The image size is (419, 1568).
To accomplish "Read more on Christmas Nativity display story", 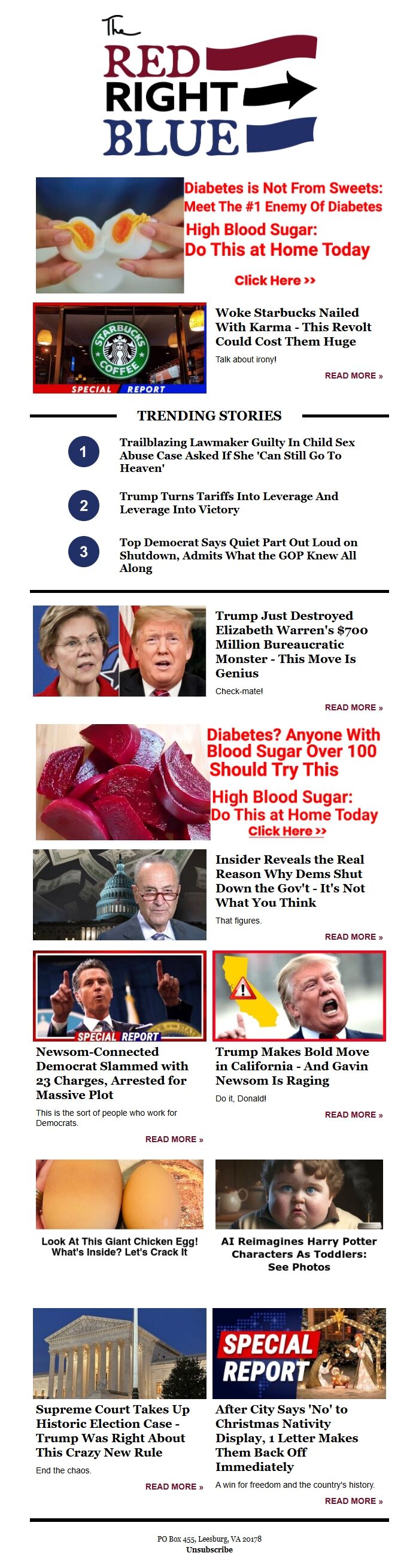I will tap(353, 1501).
